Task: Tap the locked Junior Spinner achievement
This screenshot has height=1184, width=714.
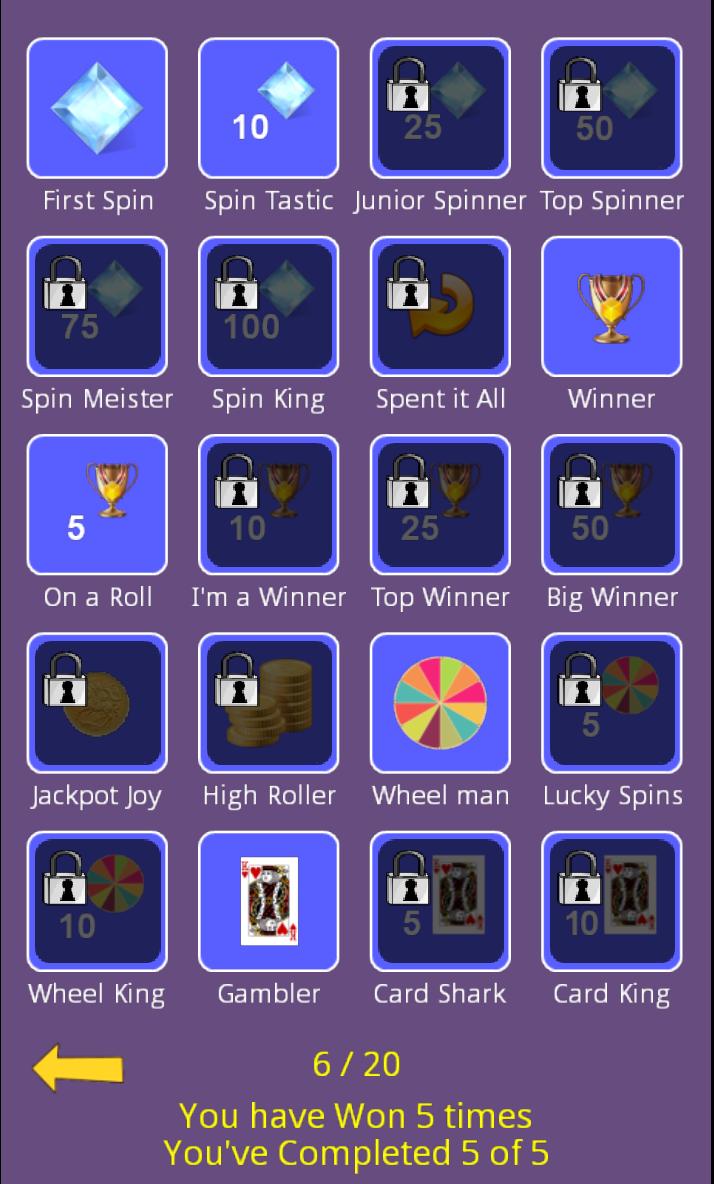Action: pos(440,108)
